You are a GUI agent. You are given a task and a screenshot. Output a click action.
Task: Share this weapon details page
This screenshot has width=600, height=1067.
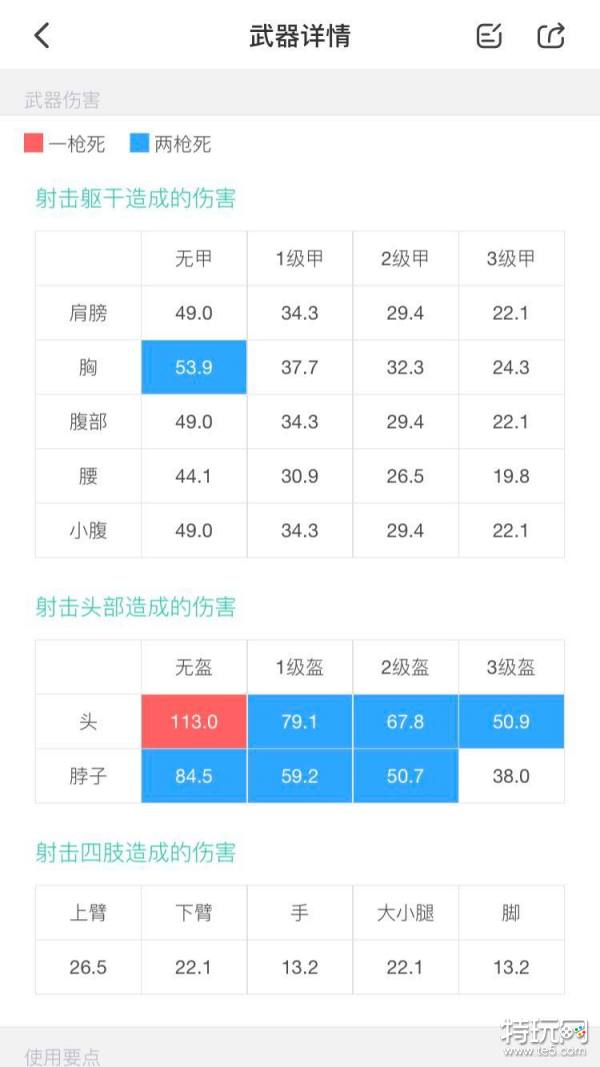pyautogui.click(x=551, y=35)
